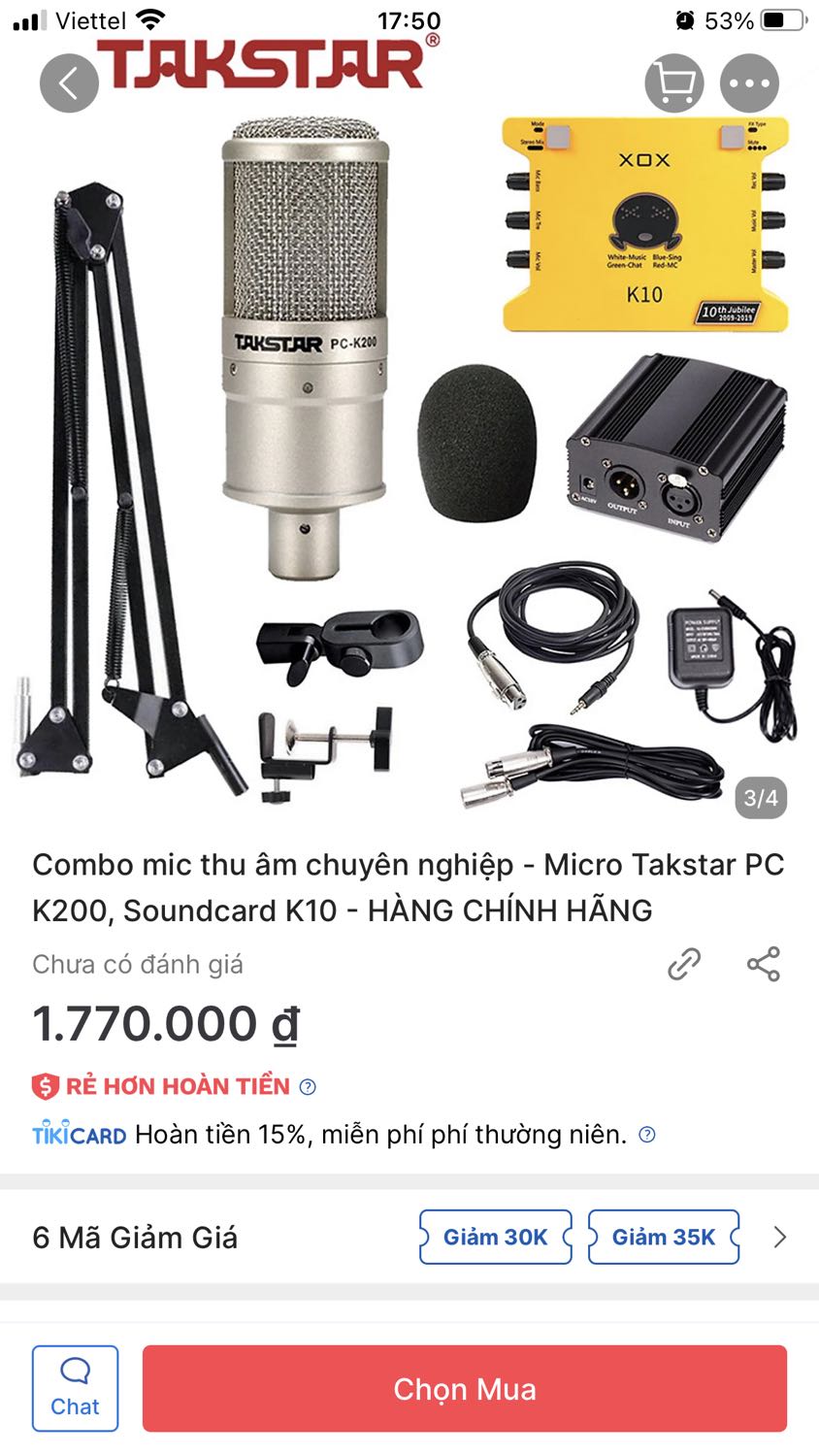Select the Giảm 35K coupon
The image size is (819, 1456).
(664, 1237)
